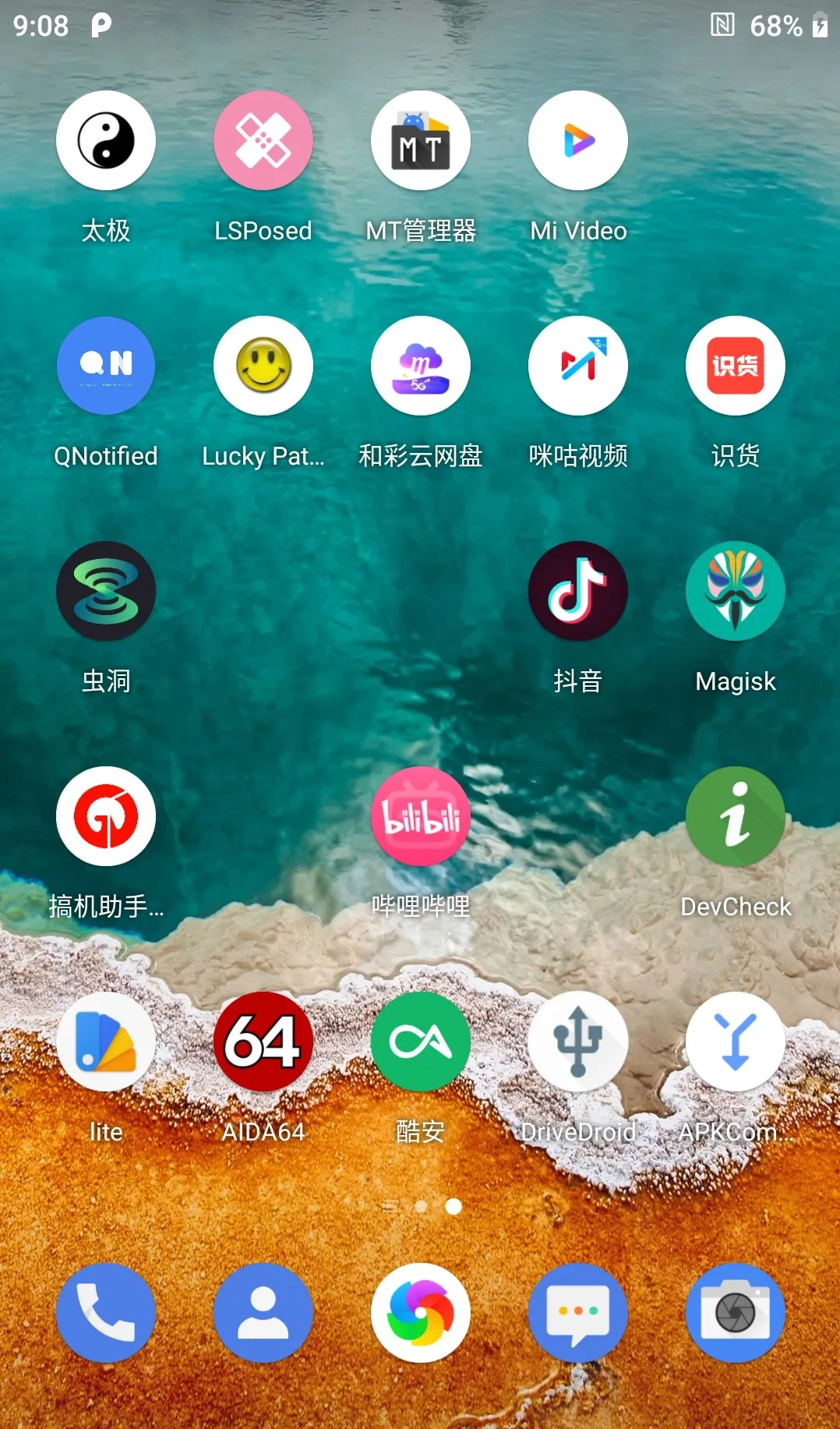Launch 咪咕视频
Viewport: 840px width, 1429px height.
[x=578, y=366]
